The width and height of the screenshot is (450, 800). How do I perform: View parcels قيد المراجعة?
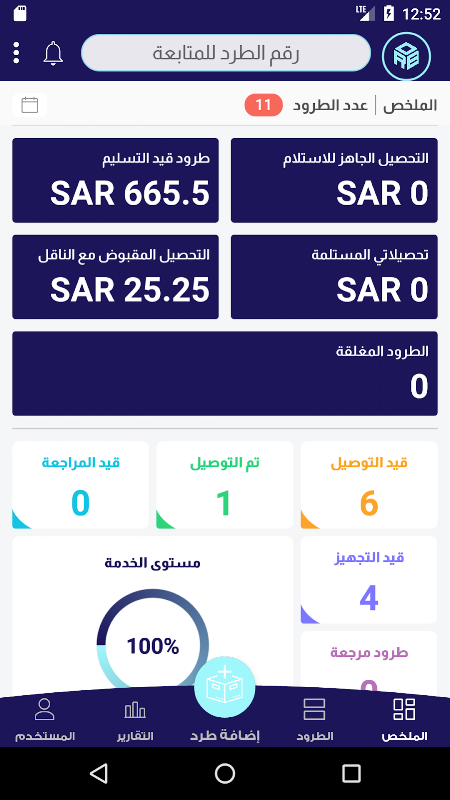click(81, 485)
